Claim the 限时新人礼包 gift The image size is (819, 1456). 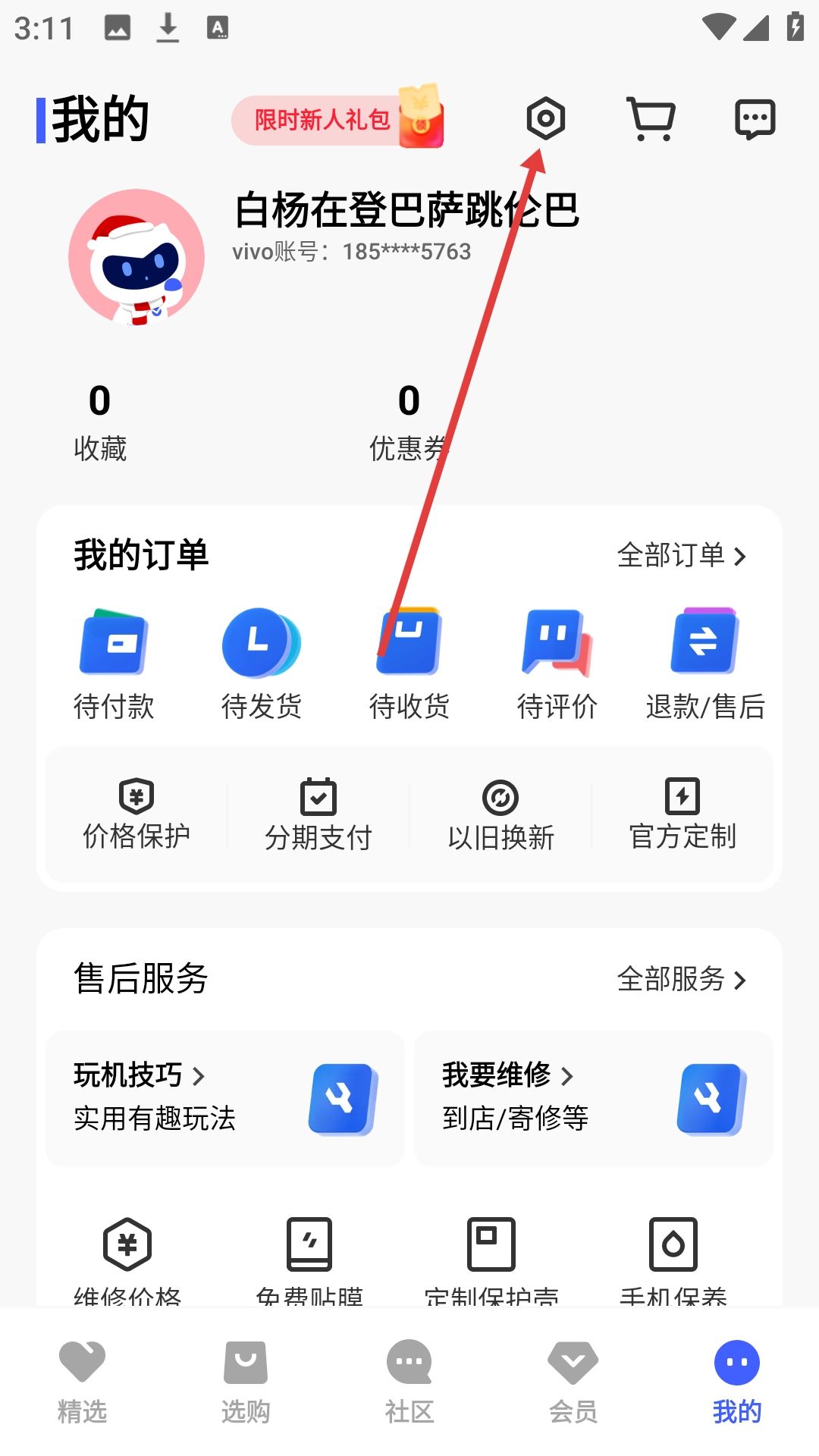[x=337, y=120]
